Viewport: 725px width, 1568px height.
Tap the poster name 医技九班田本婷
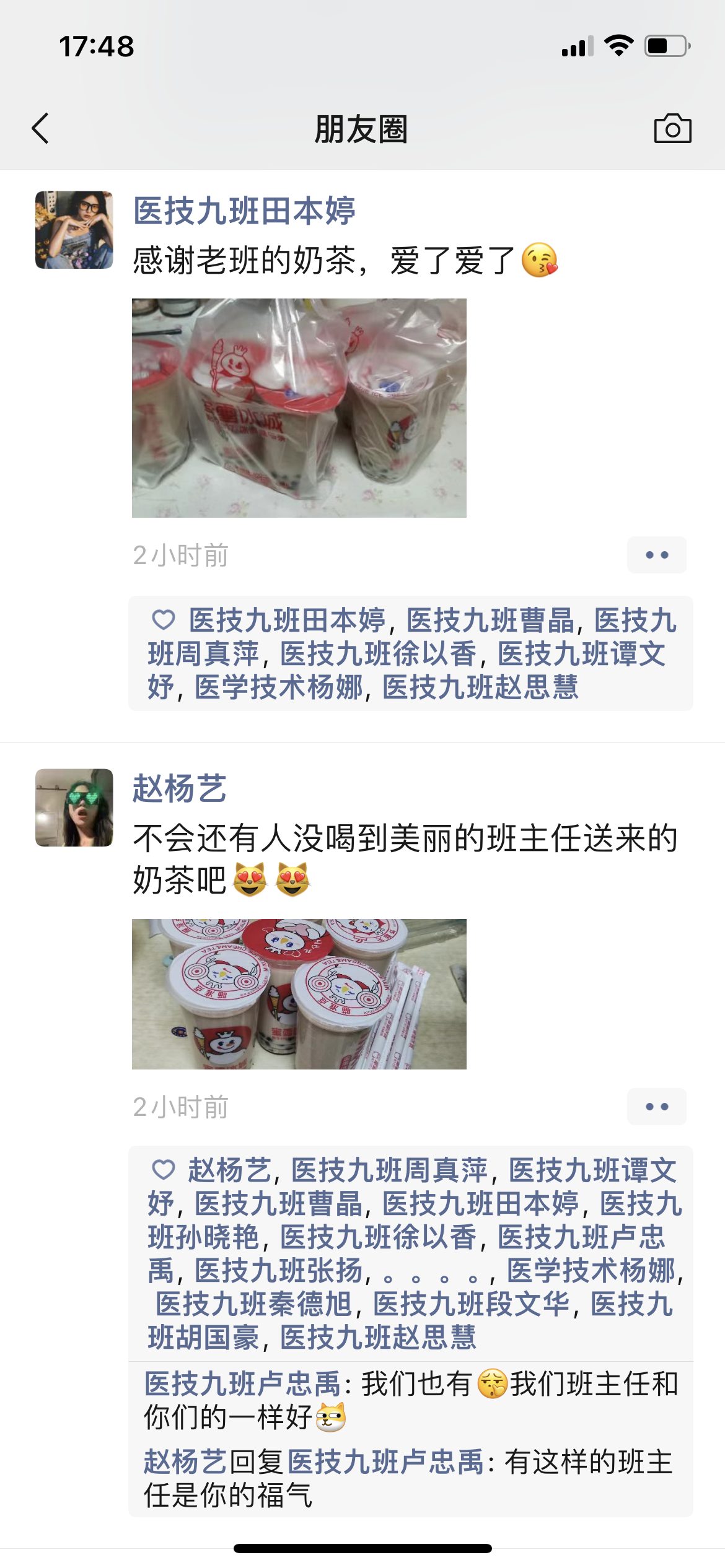[x=244, y=211]
